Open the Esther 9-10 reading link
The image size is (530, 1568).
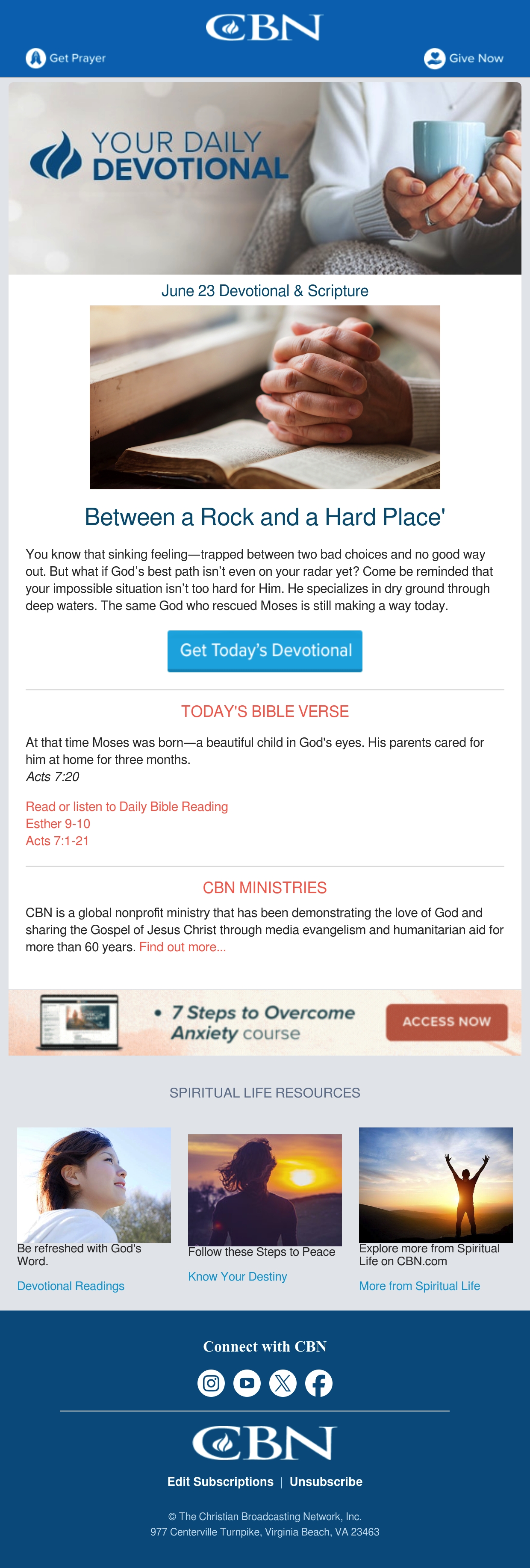58,824
